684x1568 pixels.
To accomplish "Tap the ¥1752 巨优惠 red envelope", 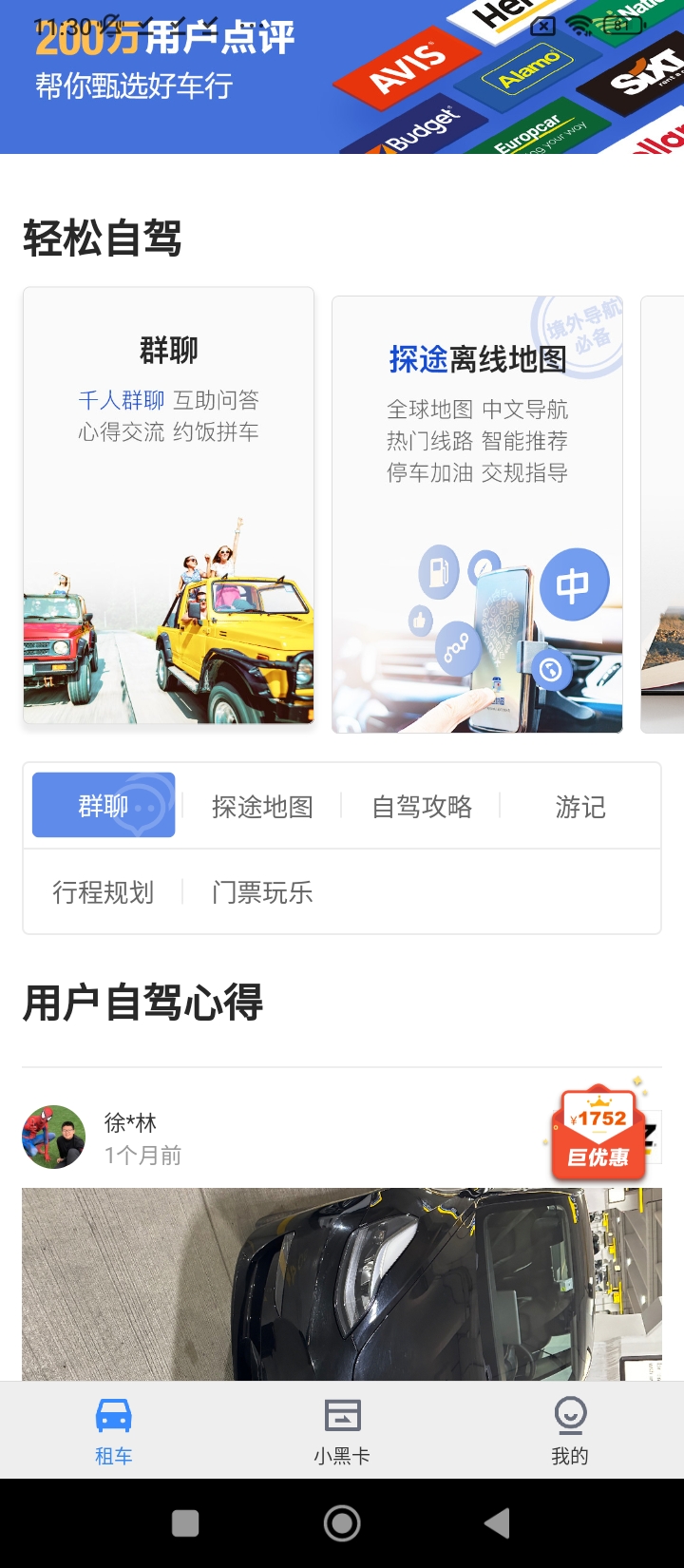I will 598,1133.
